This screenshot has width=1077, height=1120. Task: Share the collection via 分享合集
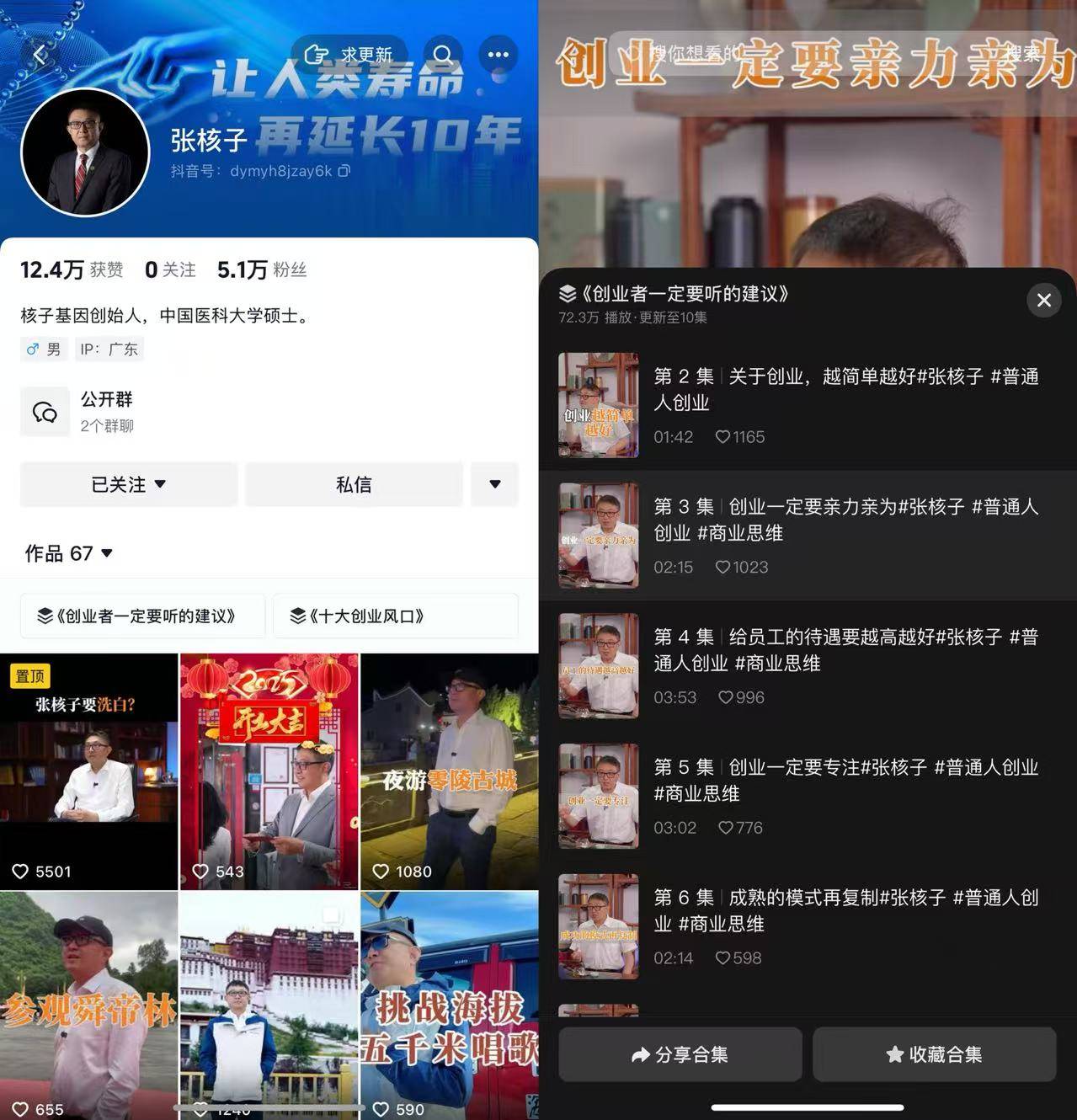point(680,1054)
